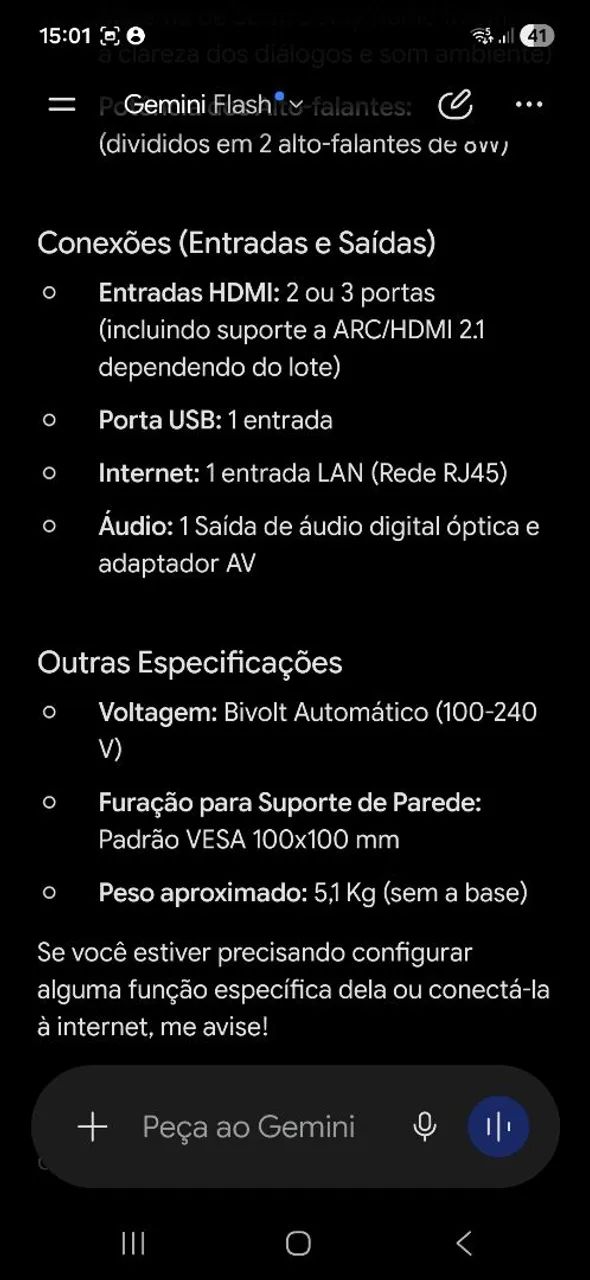Activate microphone voice input

tap(425, 1127)
